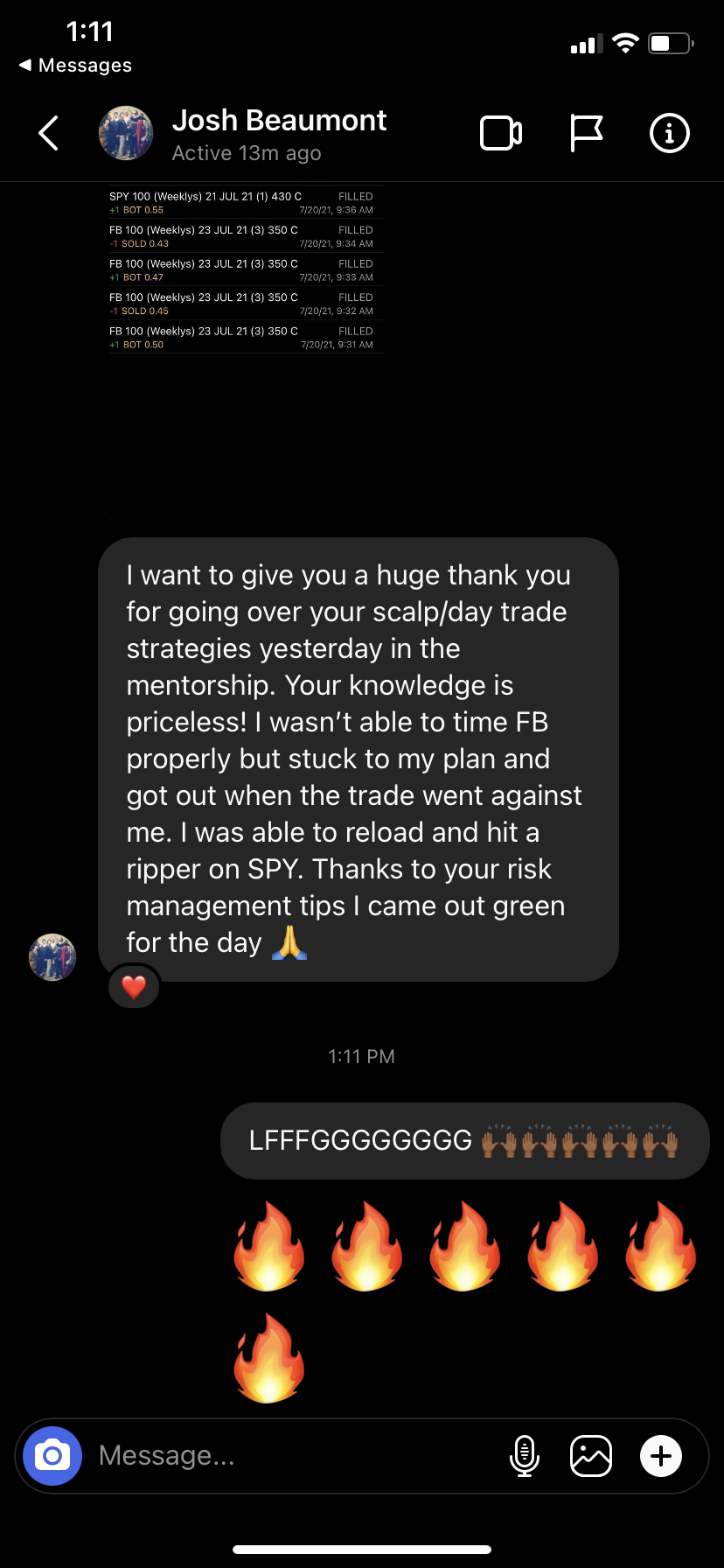Open the camera from message bar

52,1456
